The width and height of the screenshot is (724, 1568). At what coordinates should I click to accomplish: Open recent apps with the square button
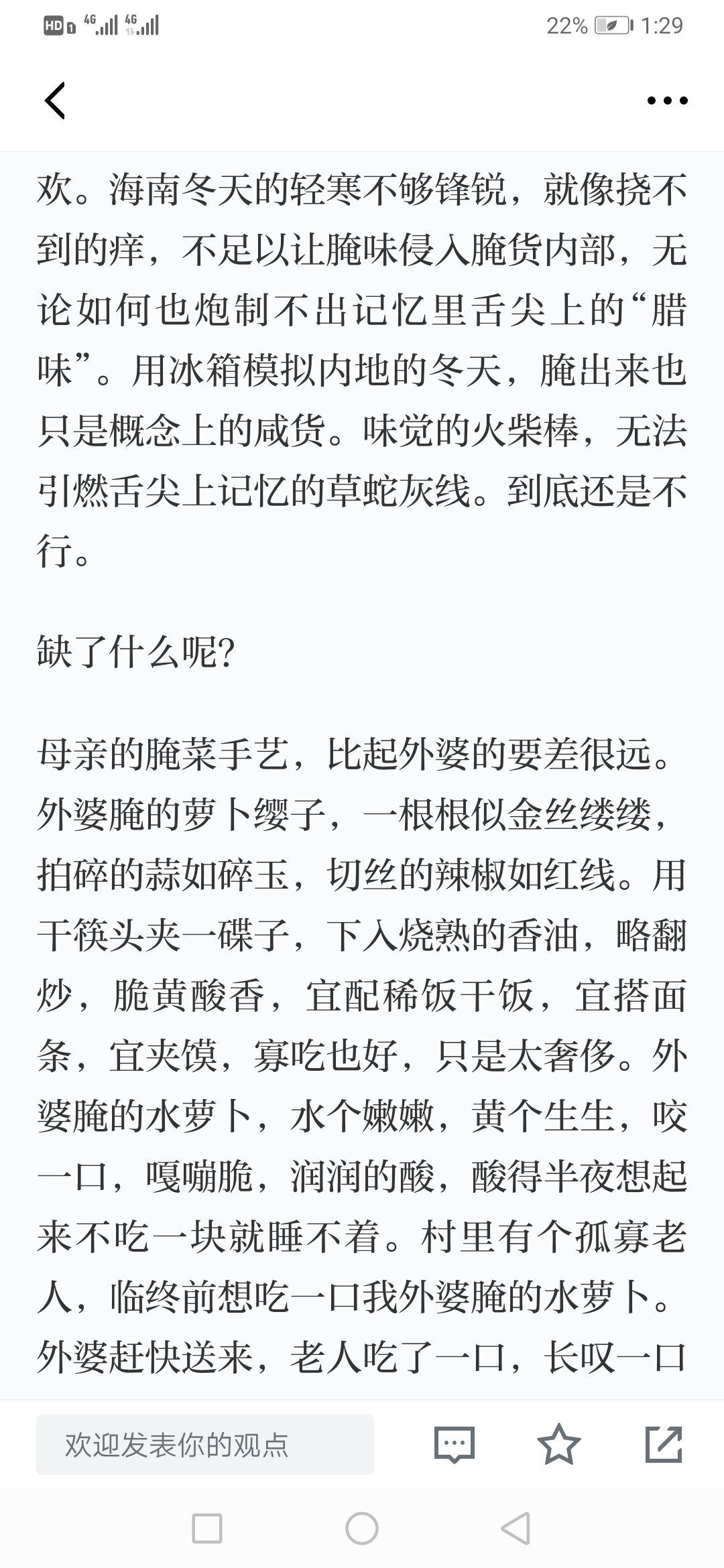click(207, 1529)
